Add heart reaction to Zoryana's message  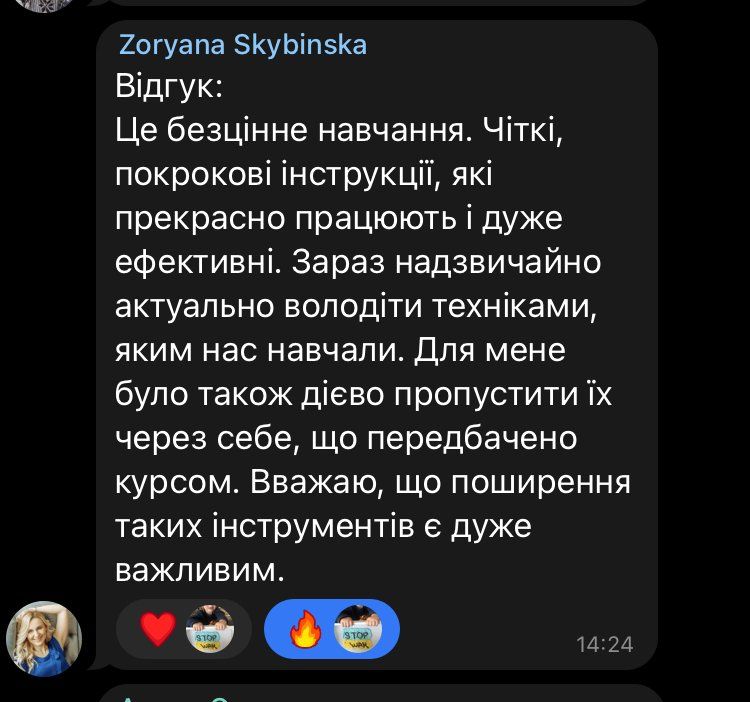[158, 629]
